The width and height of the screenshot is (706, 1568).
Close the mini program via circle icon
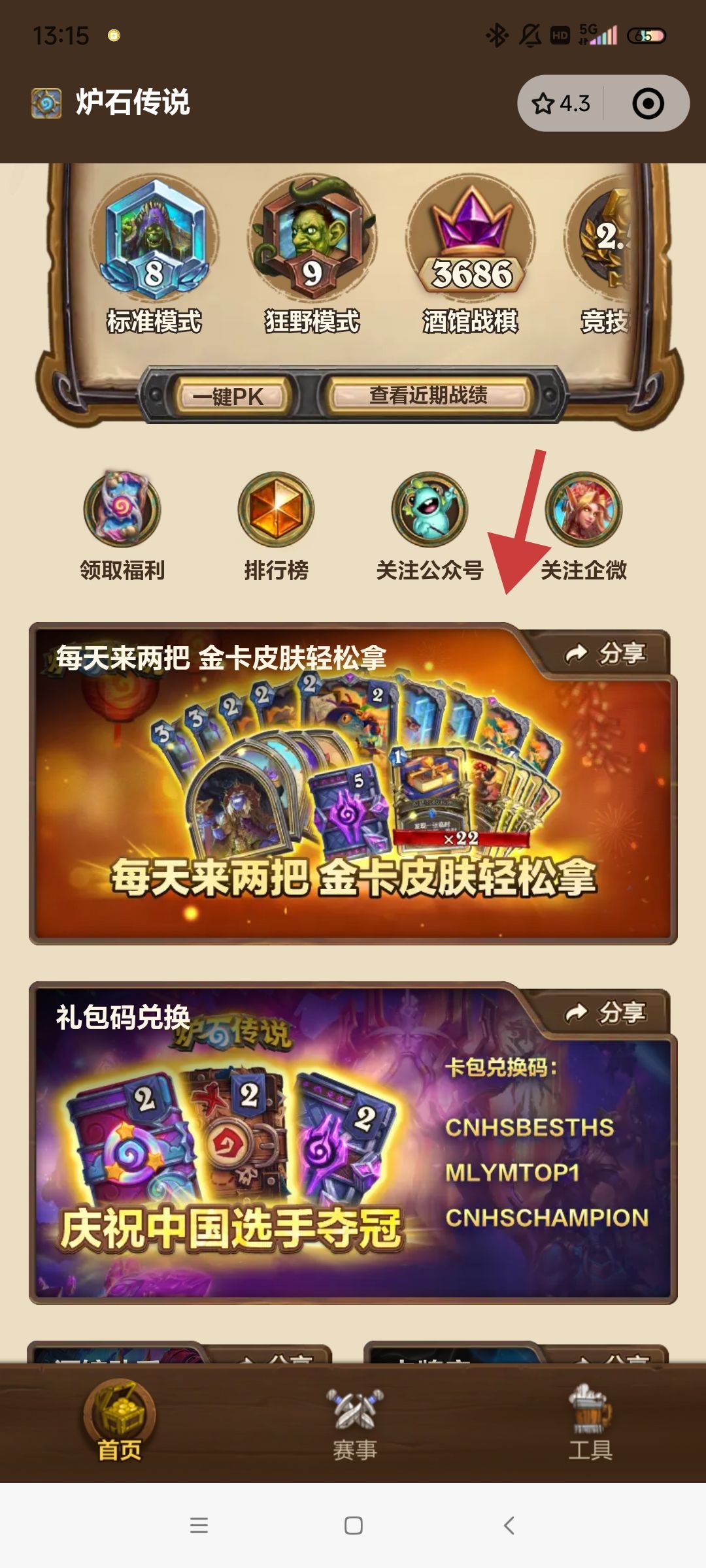(648, 103)
